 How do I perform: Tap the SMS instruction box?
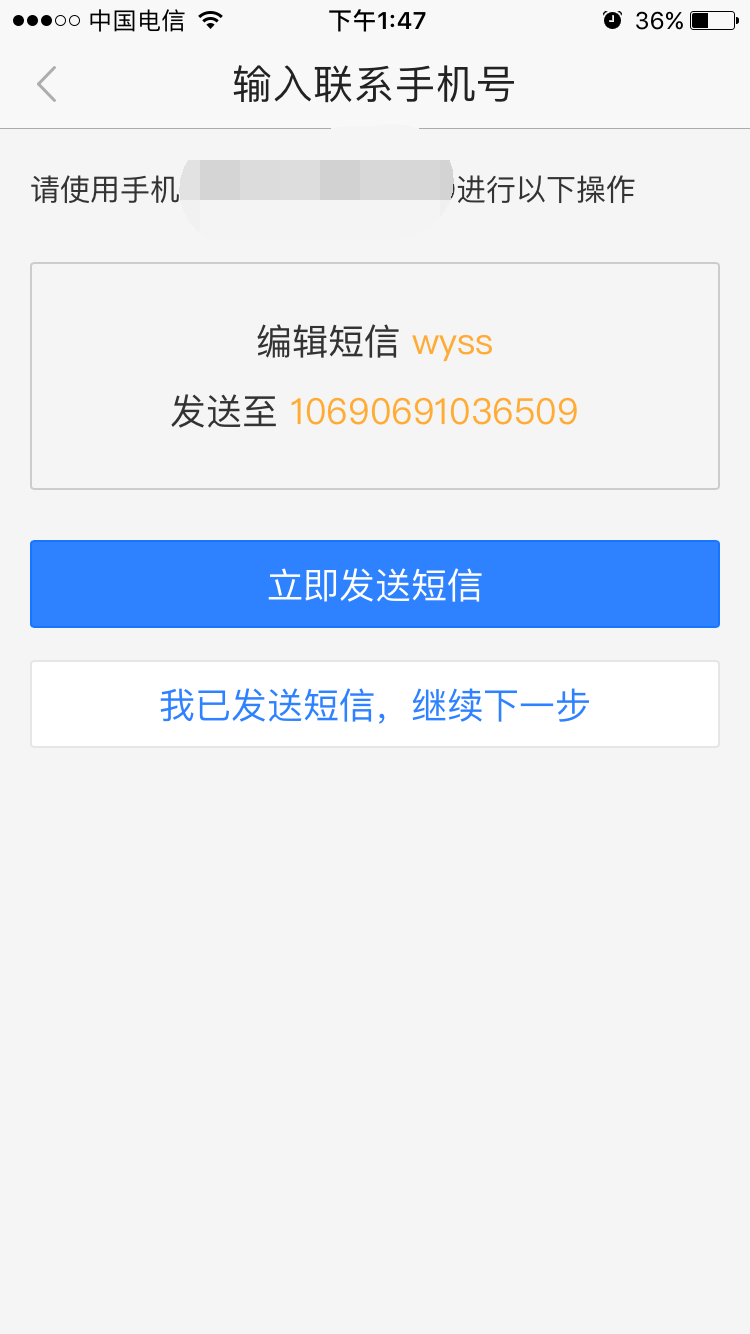pyautogui.click(x=375, y=375)
